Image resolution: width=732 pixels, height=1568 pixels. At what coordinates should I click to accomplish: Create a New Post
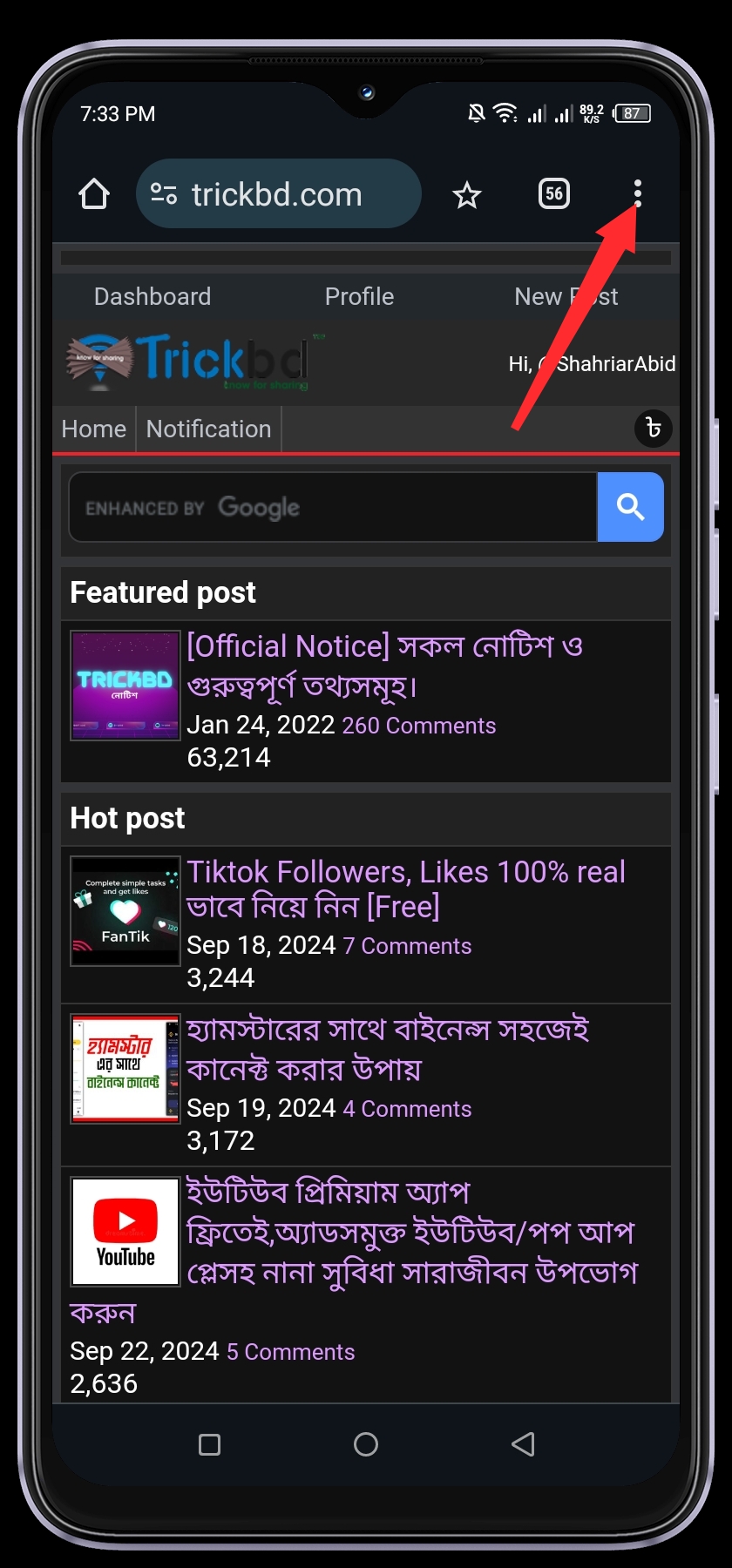coord(566,297)
